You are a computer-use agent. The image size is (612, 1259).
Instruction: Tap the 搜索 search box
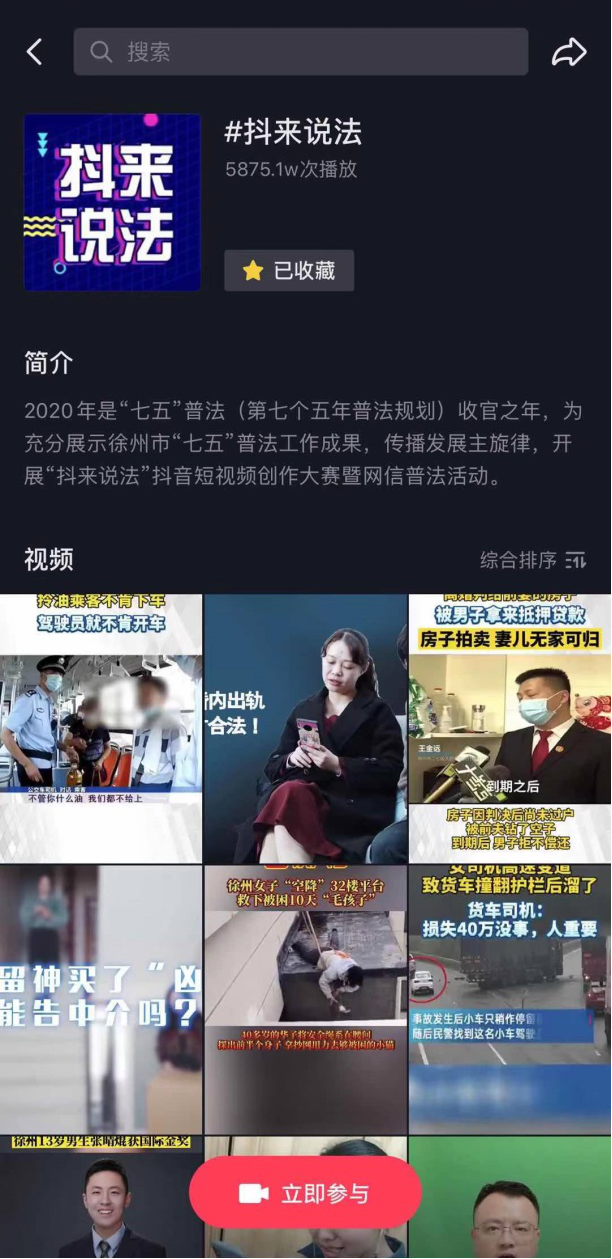click(300, 52)
